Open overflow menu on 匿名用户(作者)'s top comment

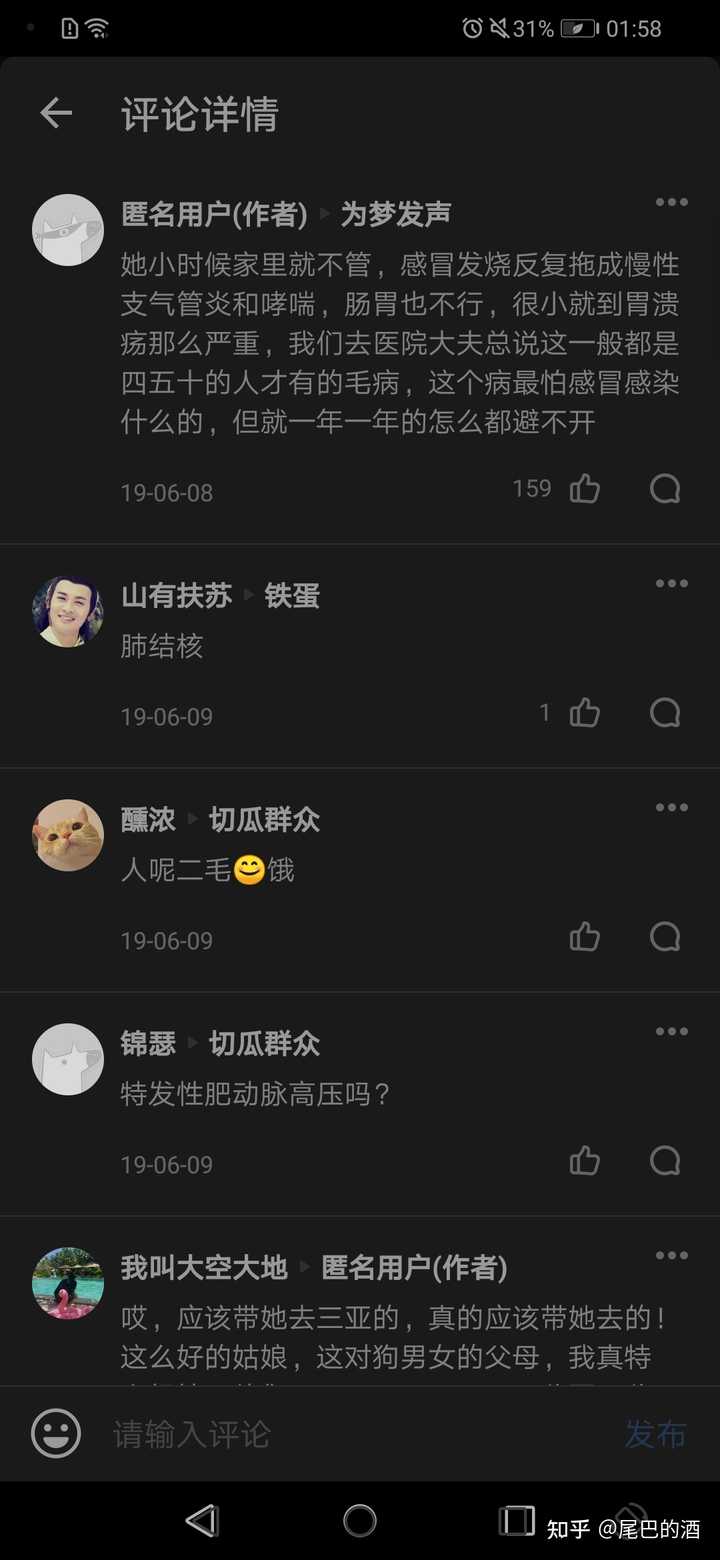click(x=671, y=203)
